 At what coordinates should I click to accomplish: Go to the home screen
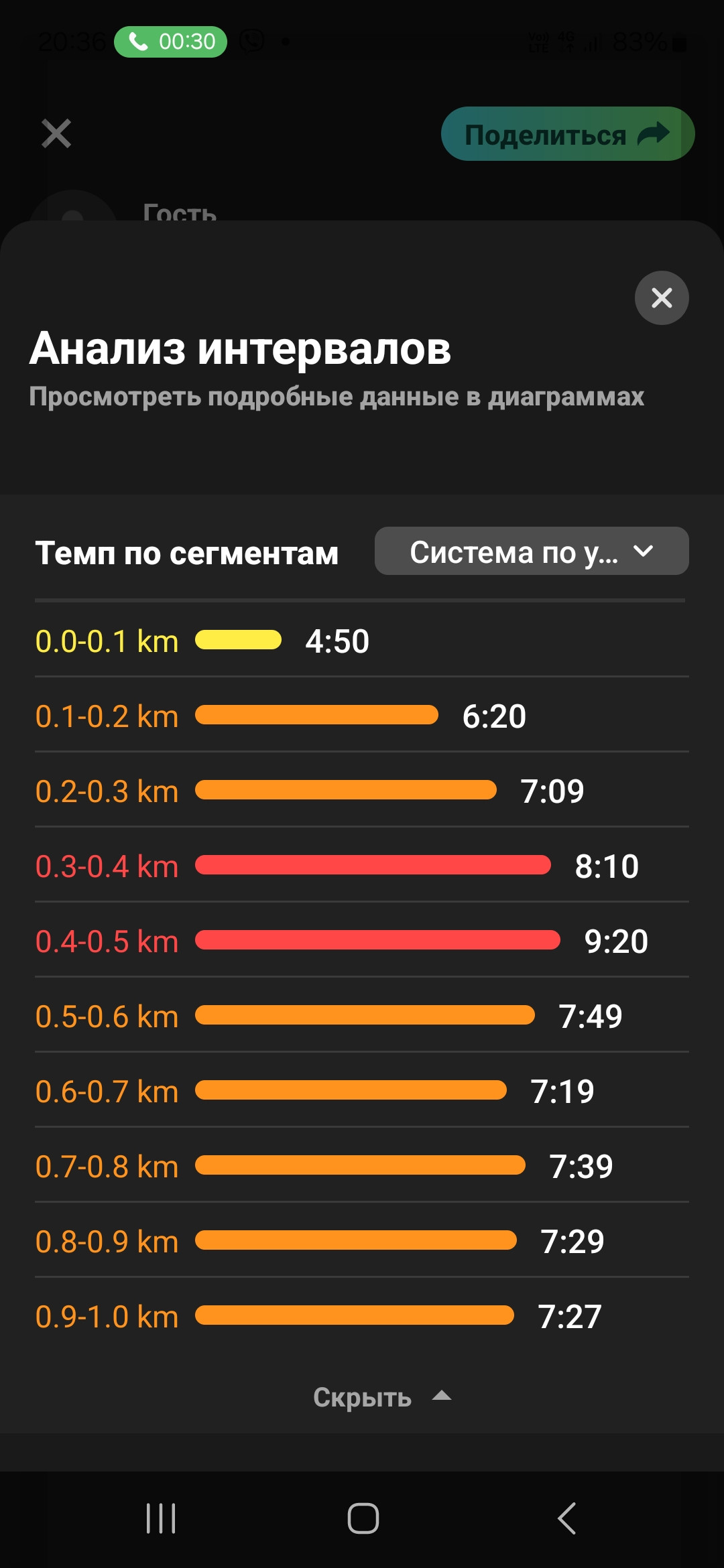(363, 1518)
